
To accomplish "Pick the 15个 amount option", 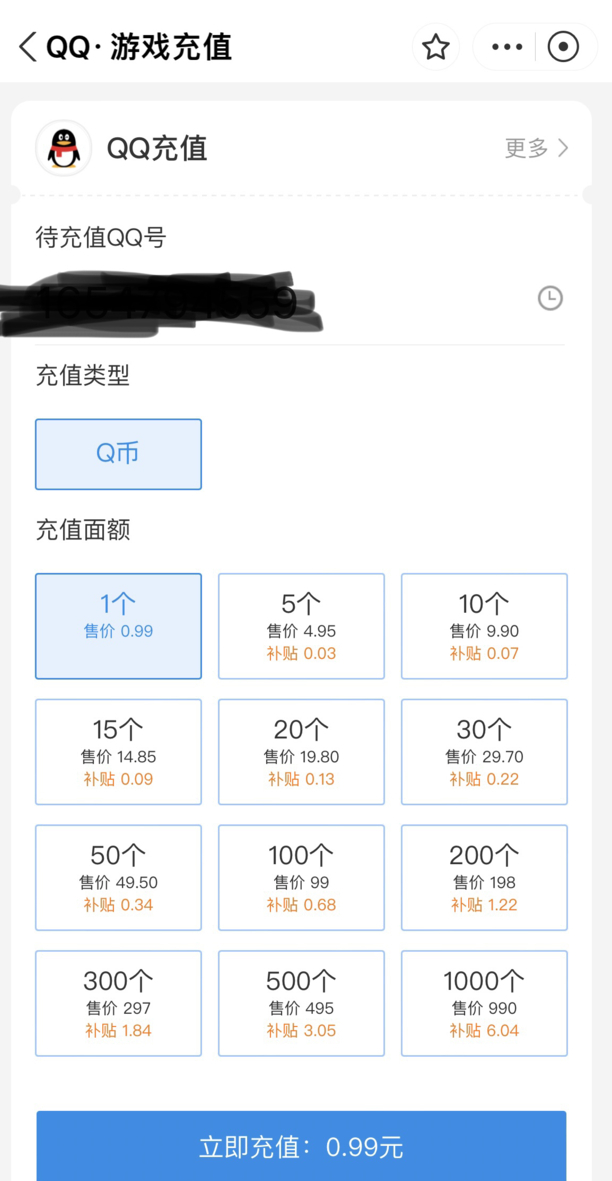I will (x=118, y=752).
